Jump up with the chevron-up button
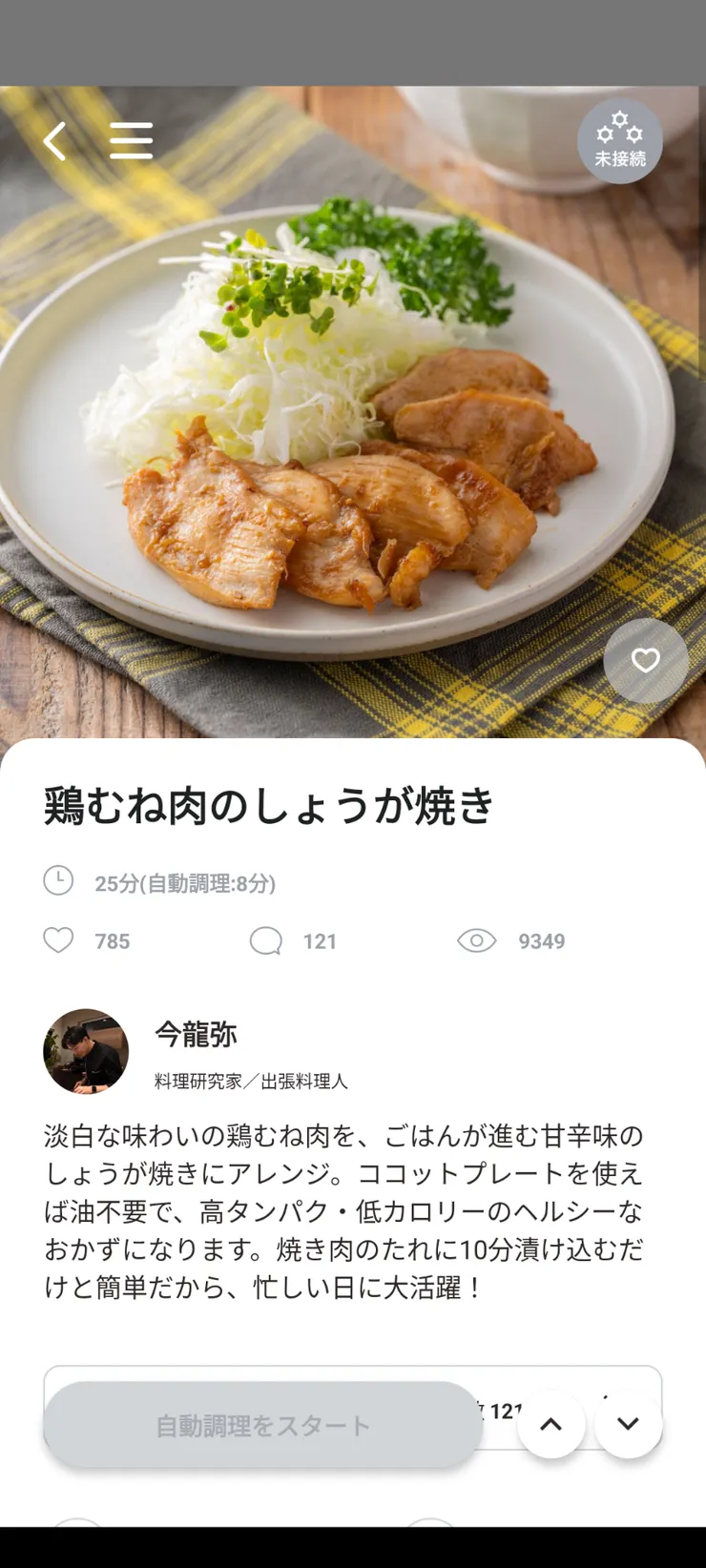706x1568 pixels. 551,1424
